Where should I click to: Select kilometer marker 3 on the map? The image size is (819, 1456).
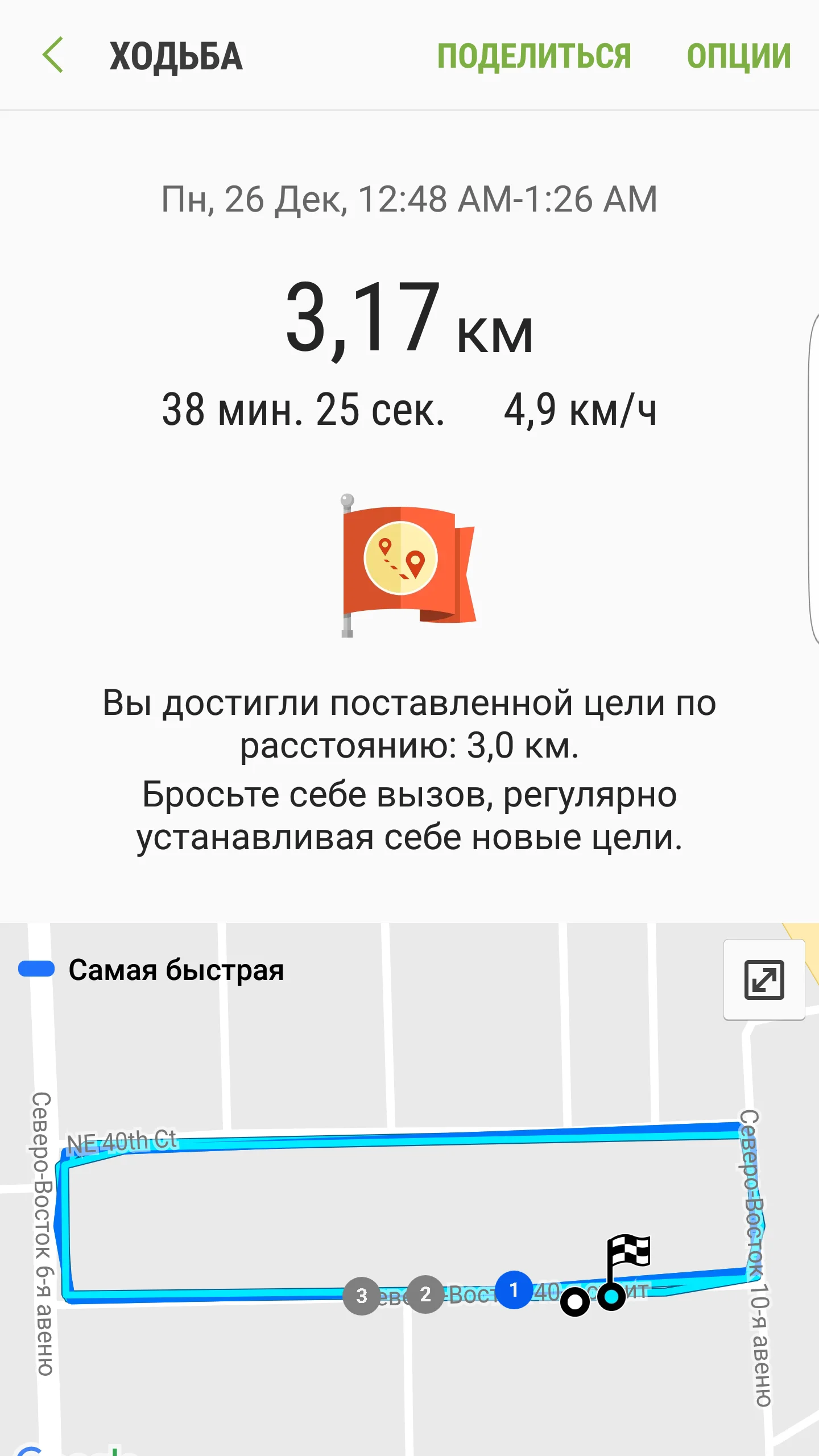click(x=361, y=1296)
